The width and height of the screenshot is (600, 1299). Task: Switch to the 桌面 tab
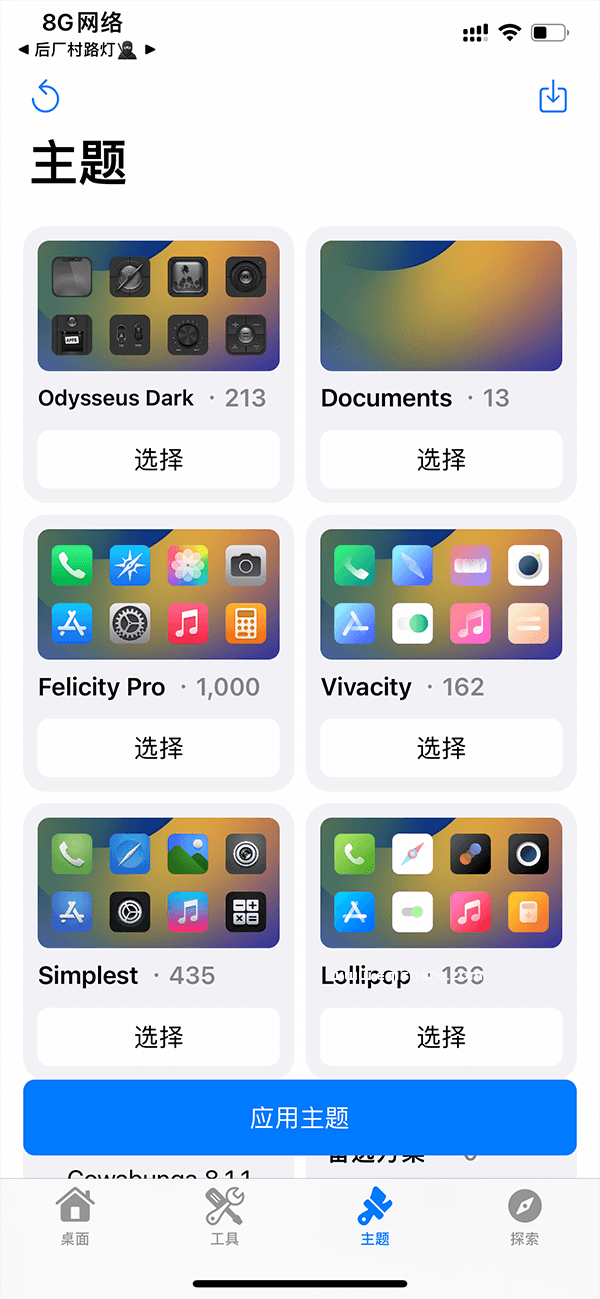click(x=75, y=1216)
